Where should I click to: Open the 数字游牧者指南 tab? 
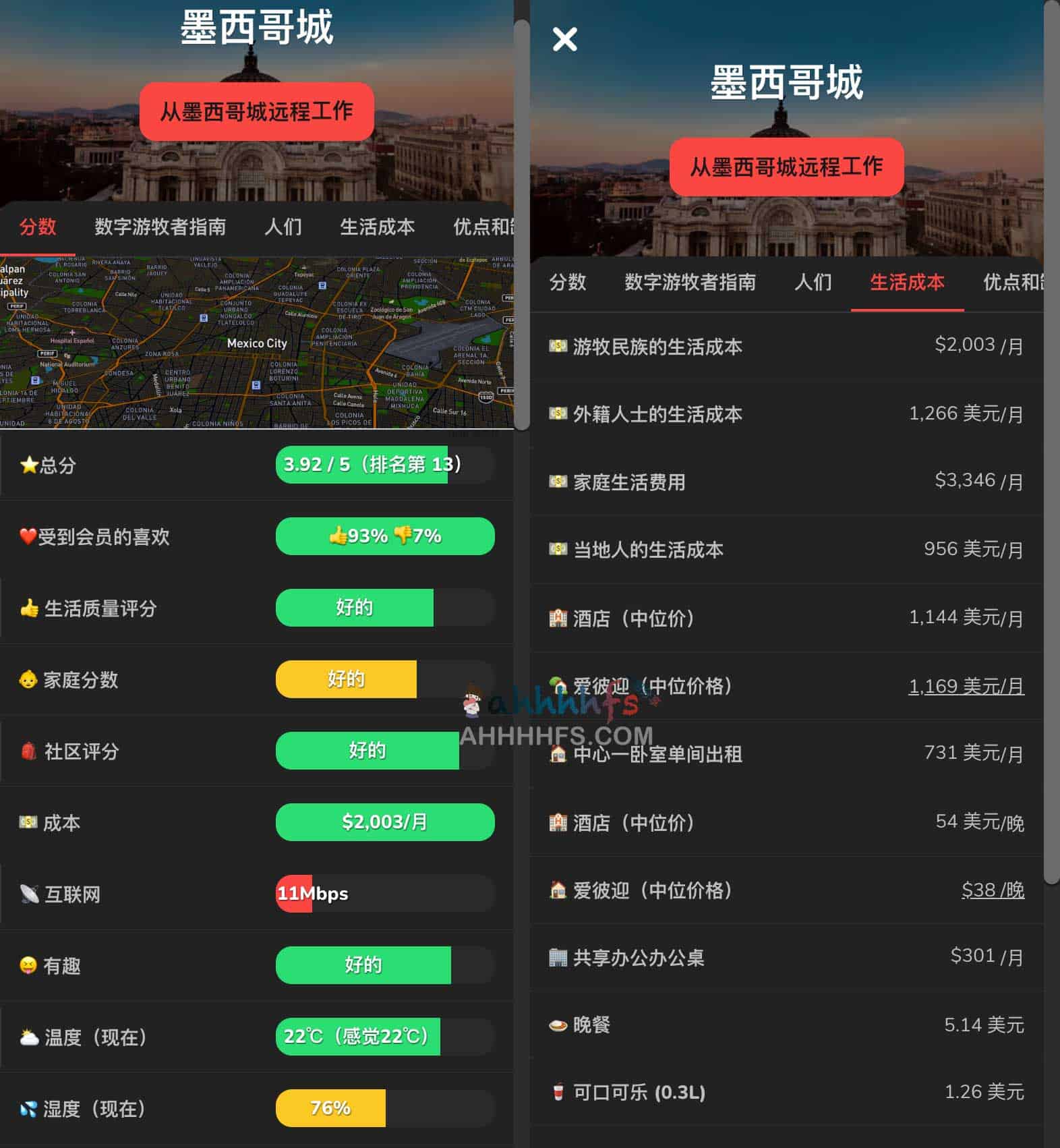click(160, 228)
